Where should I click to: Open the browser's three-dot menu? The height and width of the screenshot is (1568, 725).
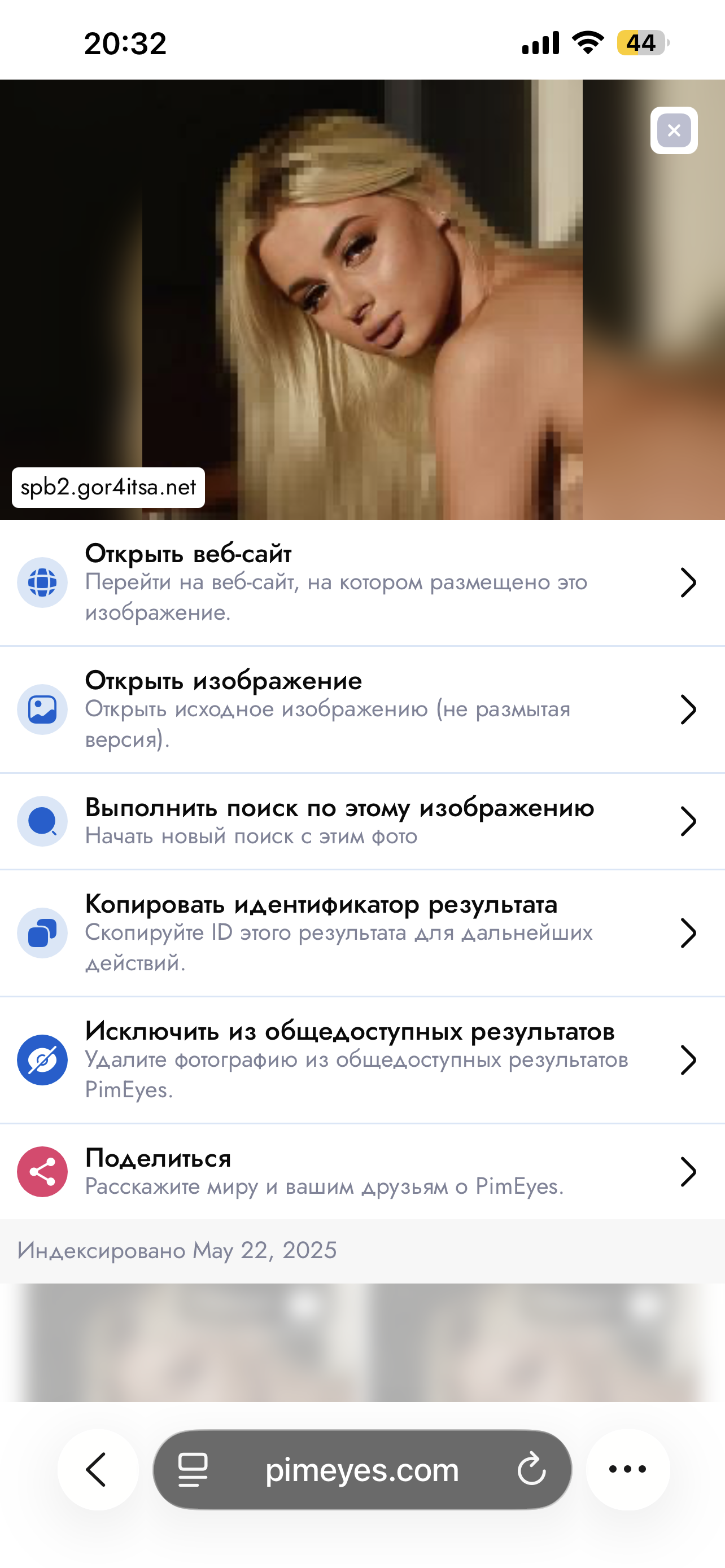tap(628, 1469)
